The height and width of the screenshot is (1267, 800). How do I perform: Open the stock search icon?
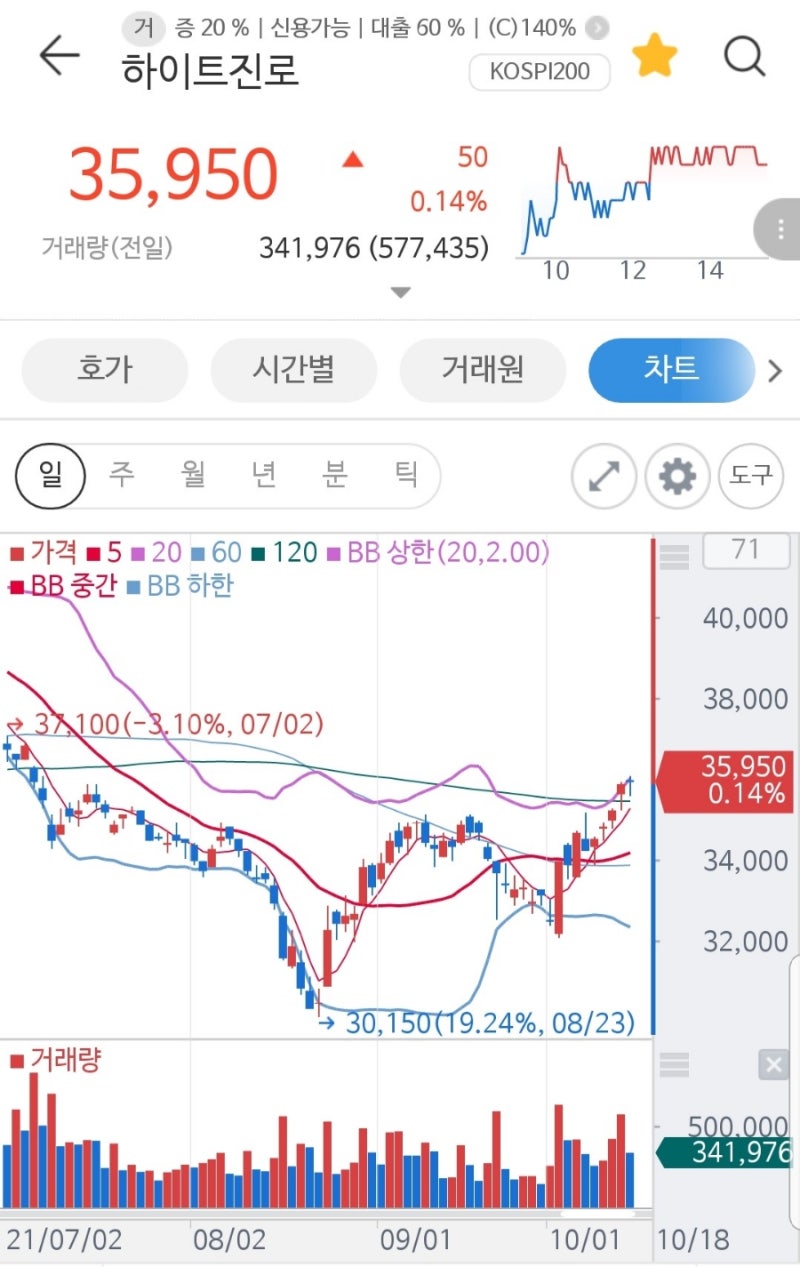tap(744, 57)
